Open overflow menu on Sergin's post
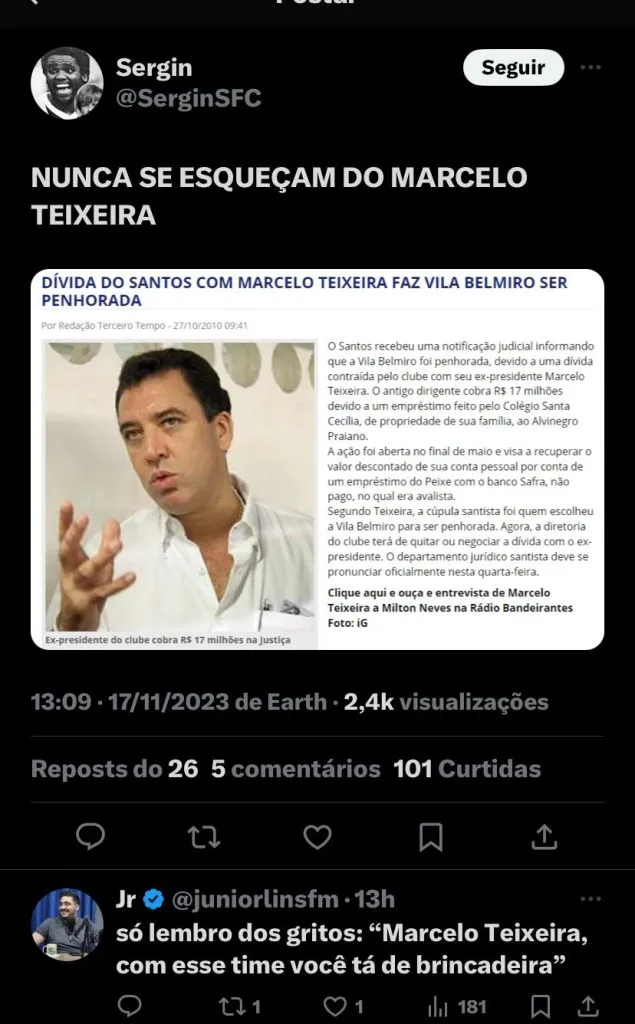The height and width of the screenshot is (1024, 635). pyautogui.click(x=591, y=68)
